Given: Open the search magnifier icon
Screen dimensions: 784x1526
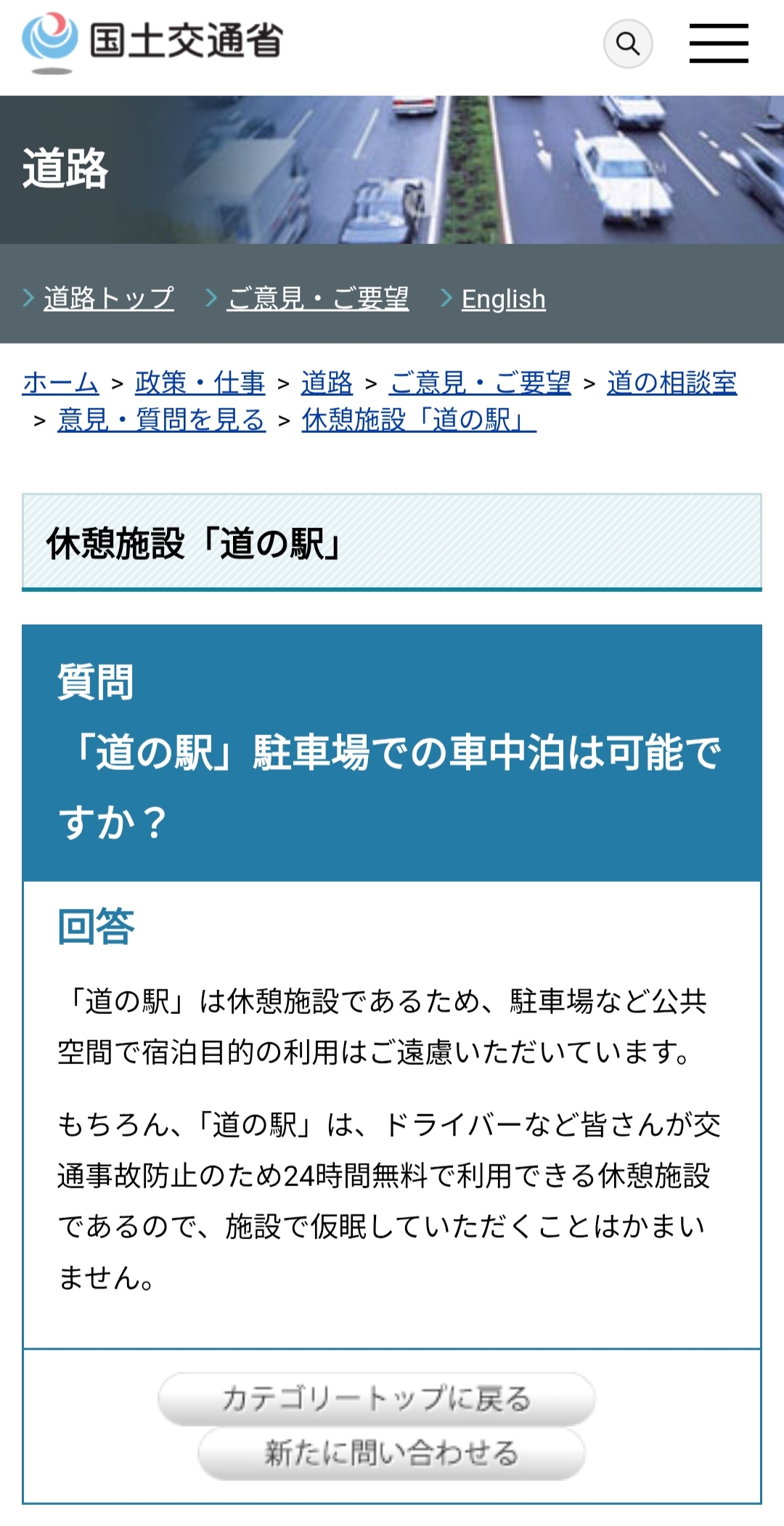Looking at the screenshot, I should point(628,44).
